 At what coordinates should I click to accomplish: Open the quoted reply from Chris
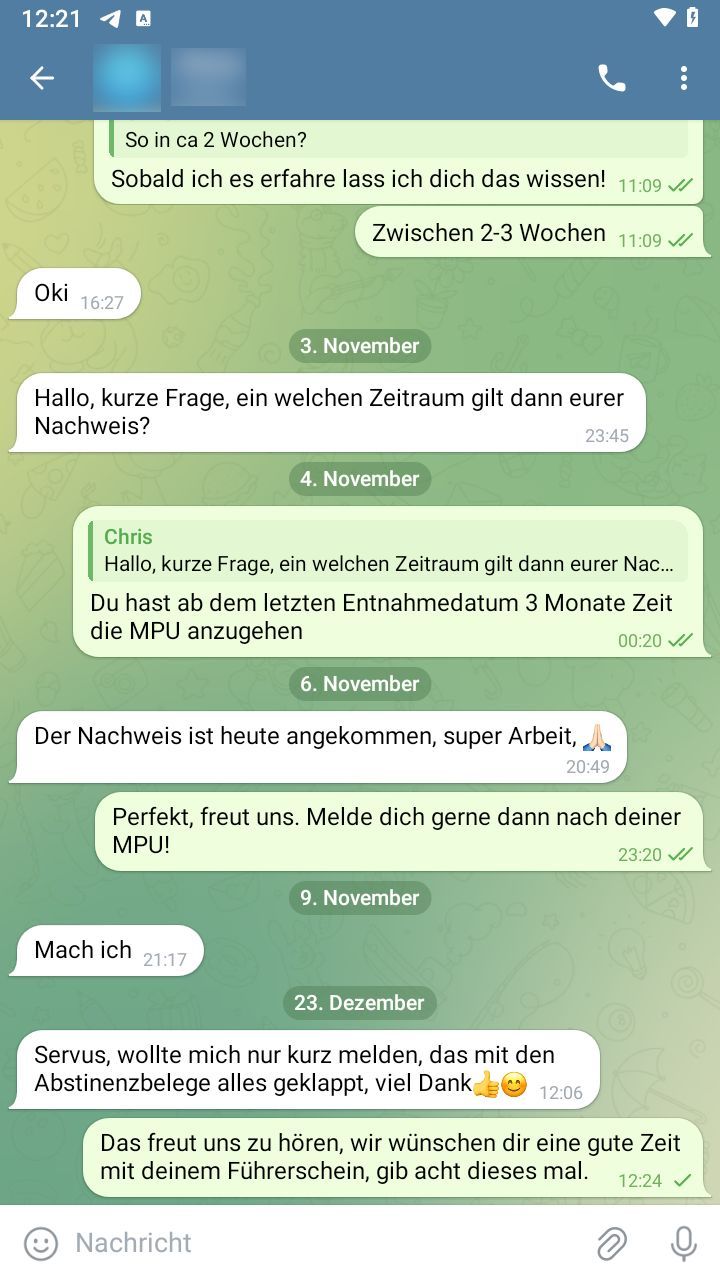[390, 550]
